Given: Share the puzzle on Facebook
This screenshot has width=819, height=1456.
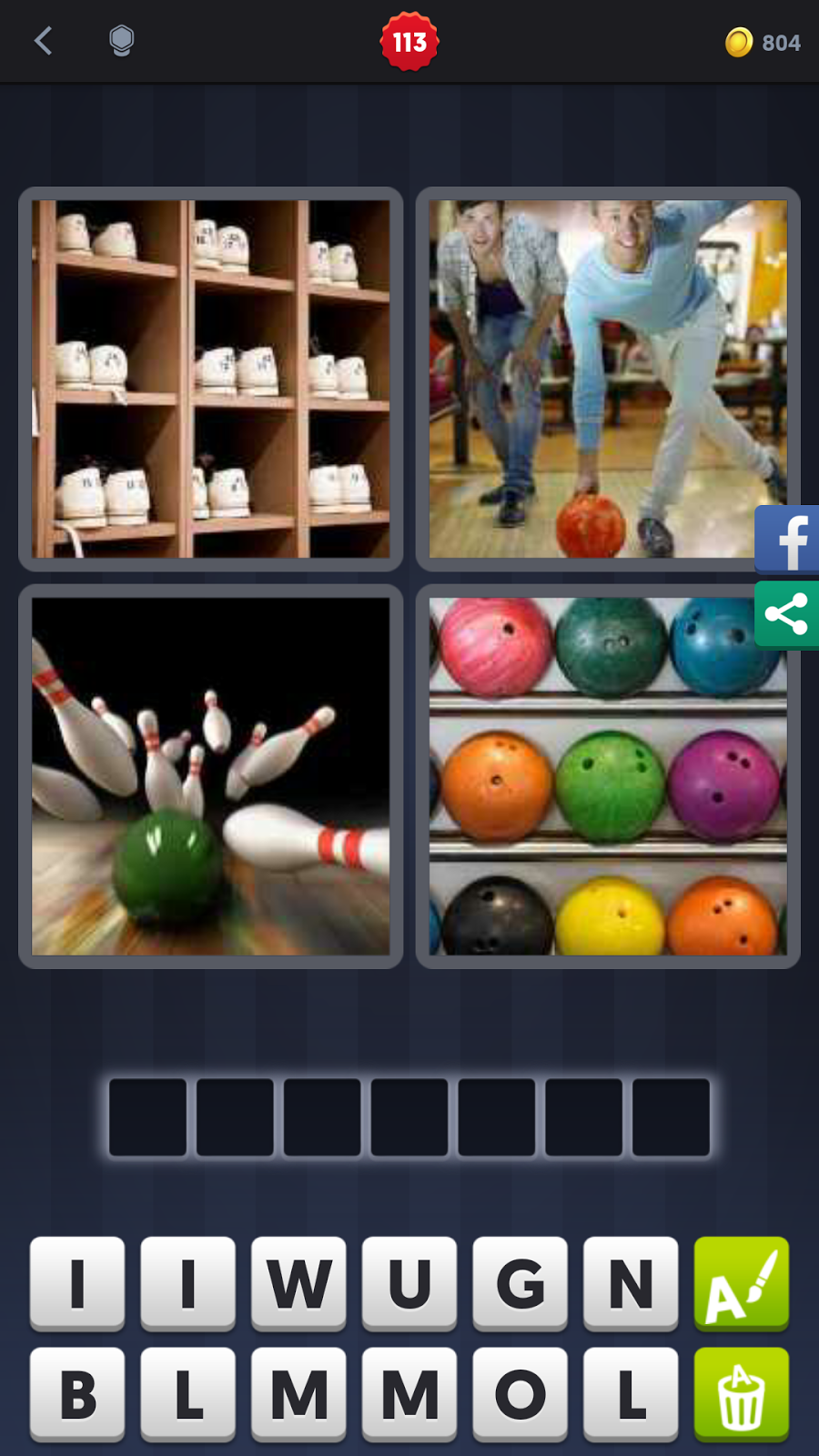Looking at the screenshot, I should (x=787, y=539).
